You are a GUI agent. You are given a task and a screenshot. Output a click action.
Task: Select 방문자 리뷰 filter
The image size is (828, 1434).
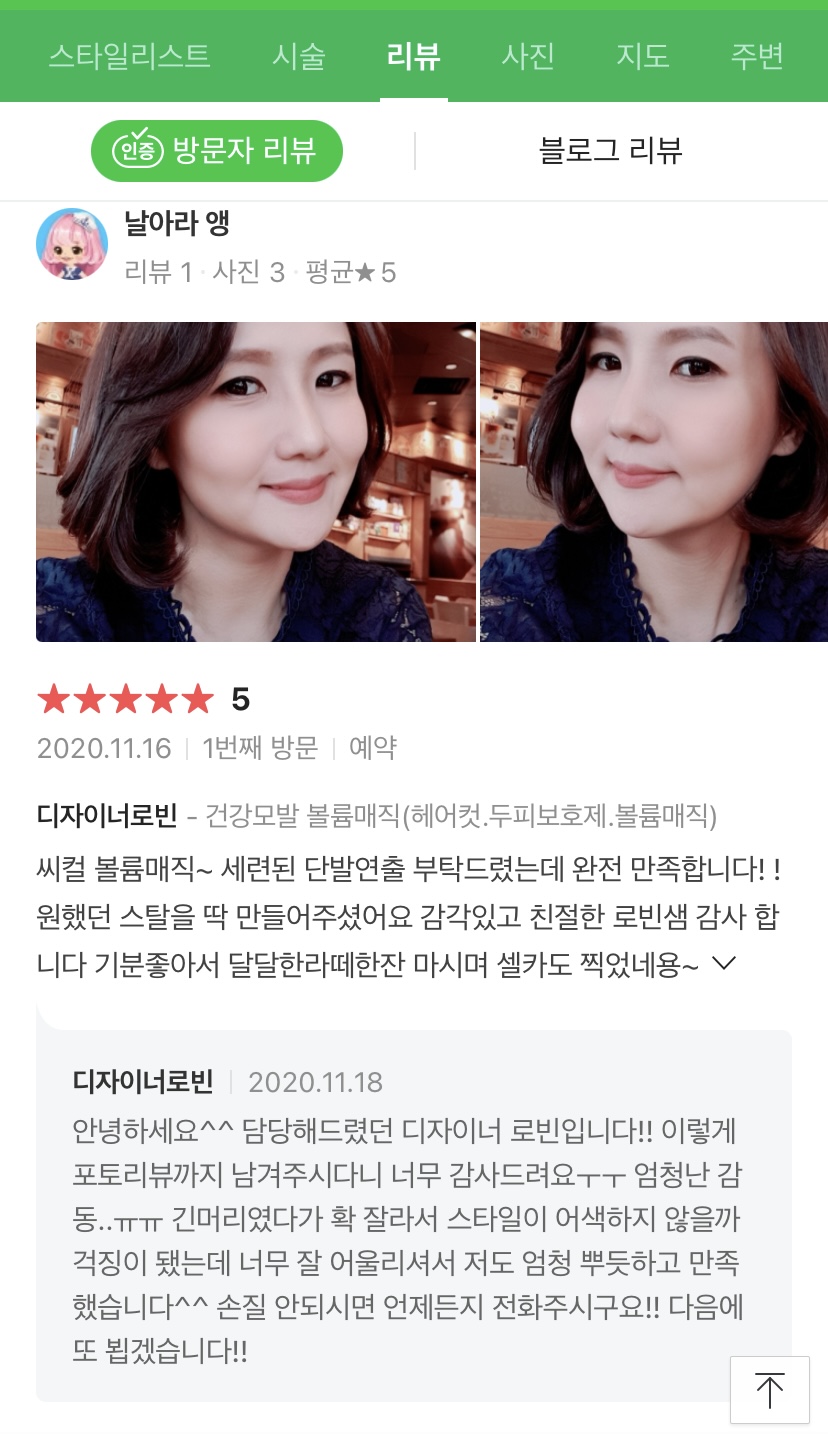(x=217, y=151)
